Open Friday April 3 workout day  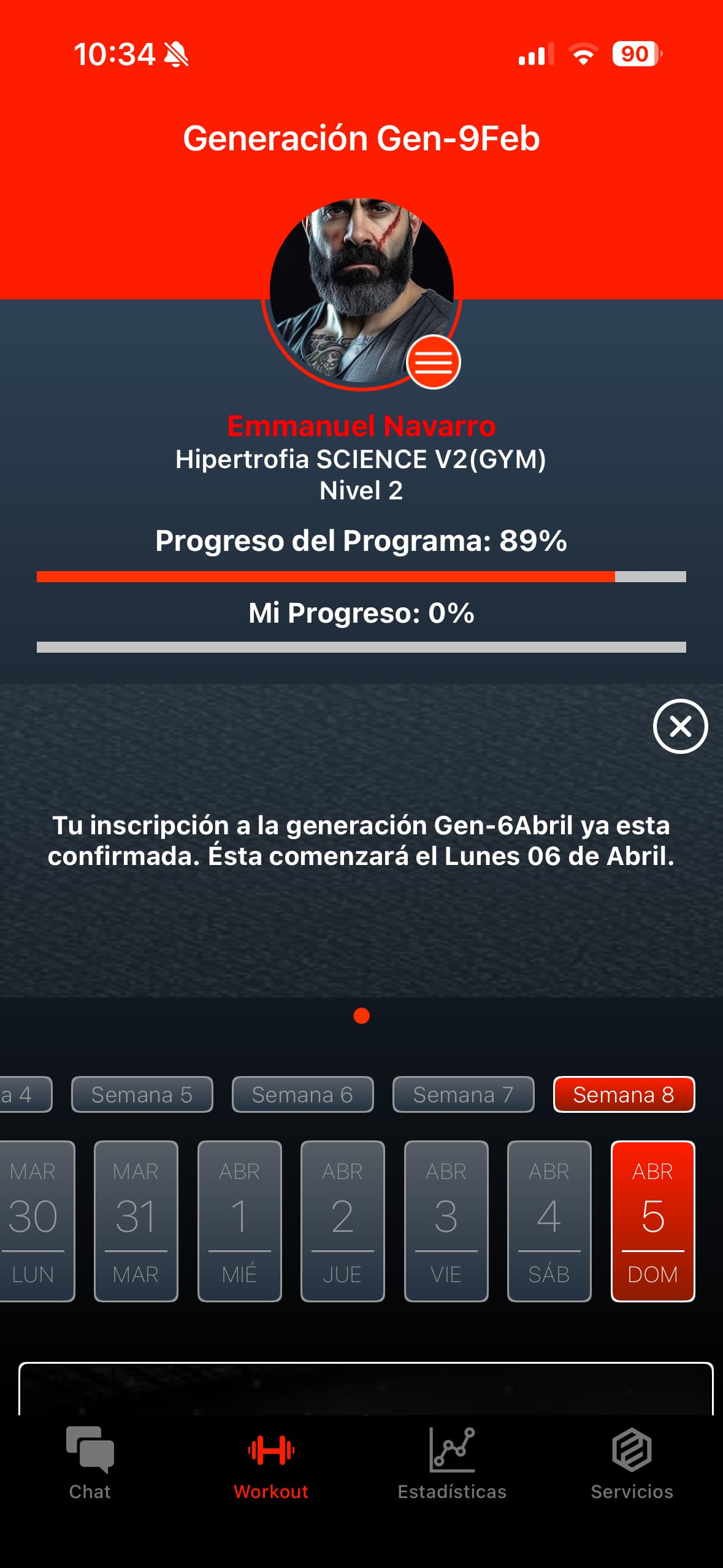tap(446, 1221)
